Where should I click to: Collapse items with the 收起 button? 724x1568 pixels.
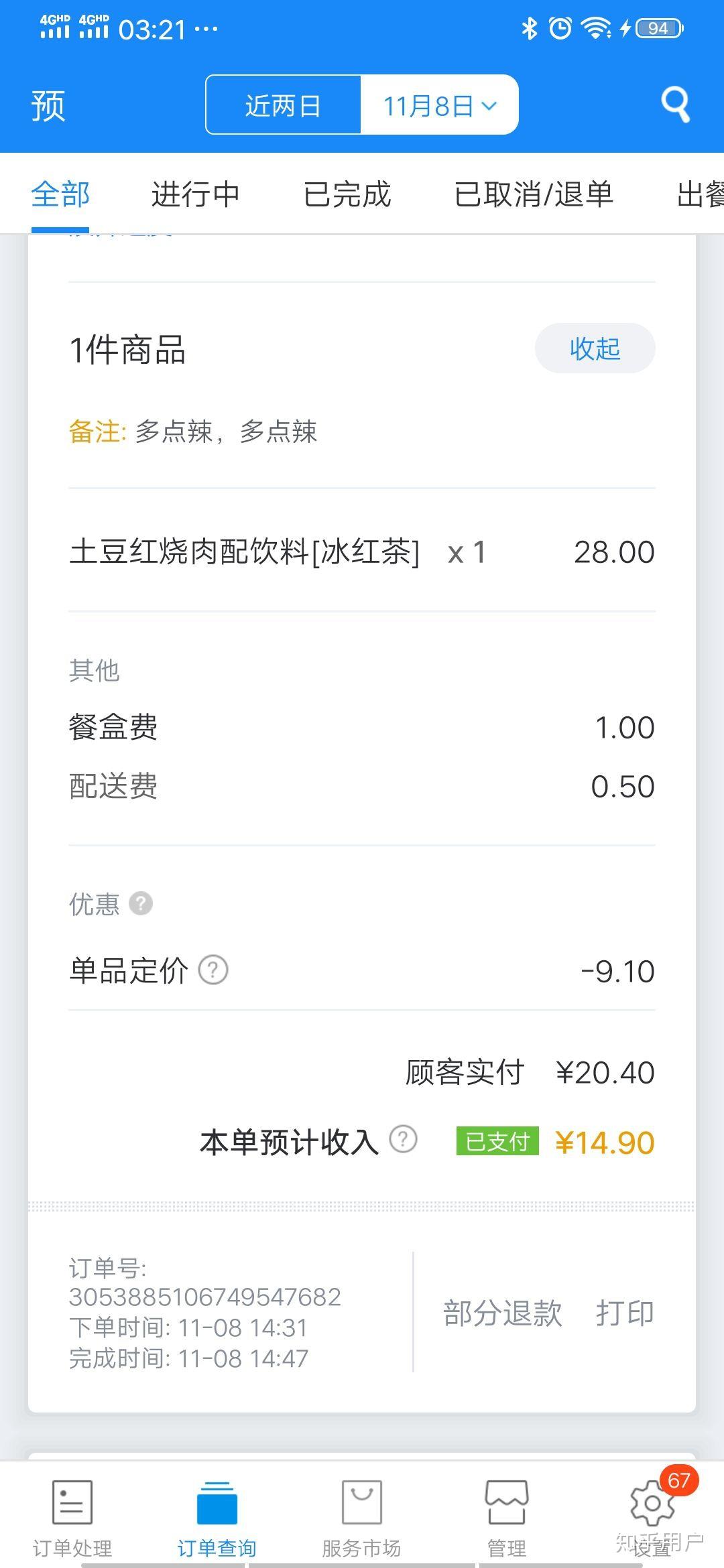click(595, 348)
